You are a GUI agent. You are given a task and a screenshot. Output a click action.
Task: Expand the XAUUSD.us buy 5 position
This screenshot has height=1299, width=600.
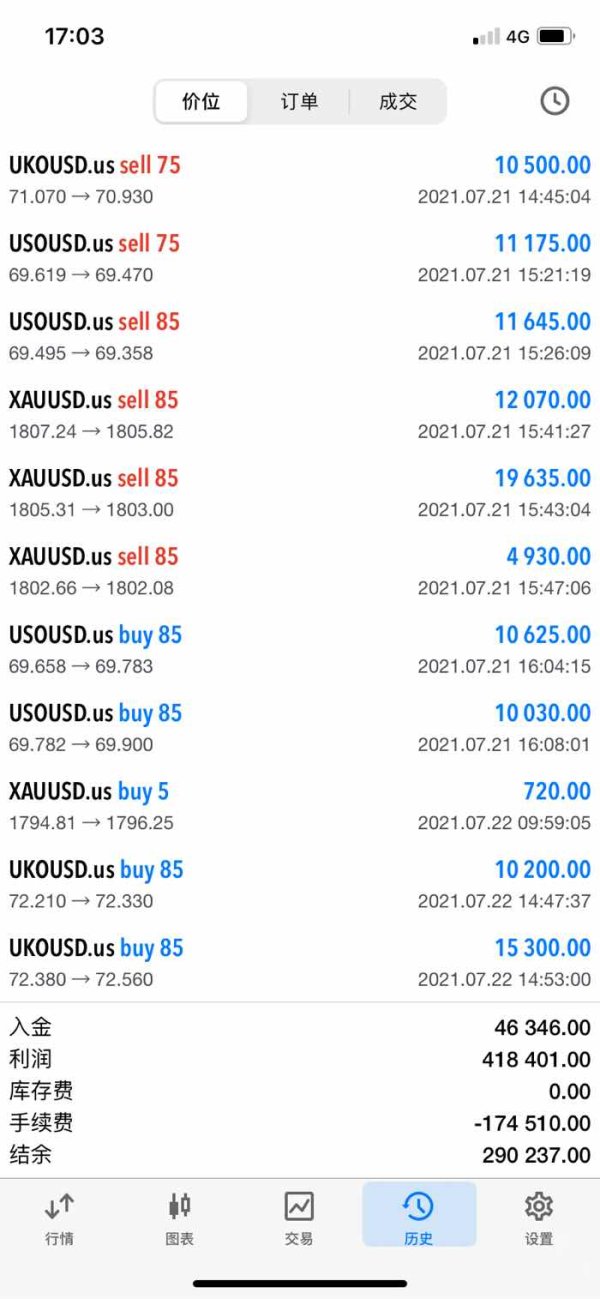coord(300,806)
